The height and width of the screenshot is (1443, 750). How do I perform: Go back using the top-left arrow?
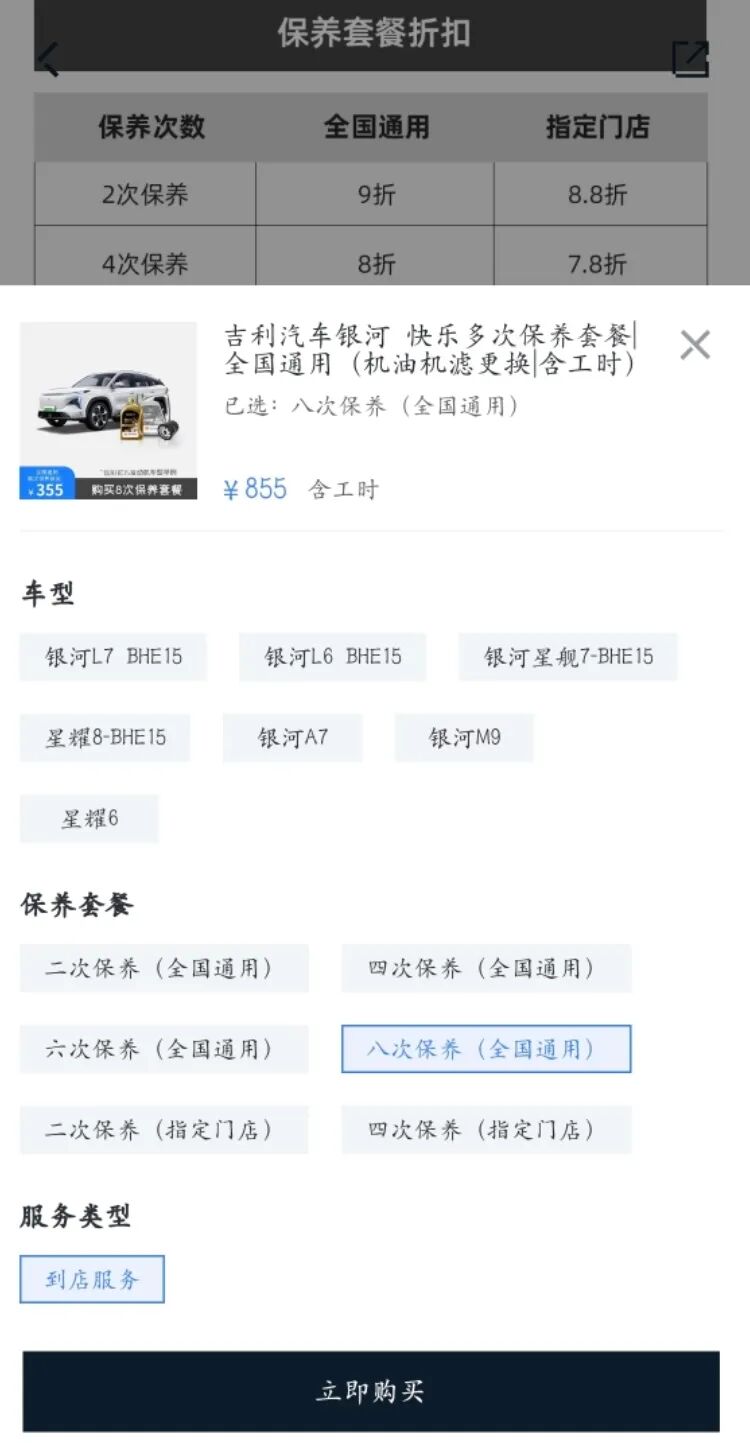tap(48, 59)
